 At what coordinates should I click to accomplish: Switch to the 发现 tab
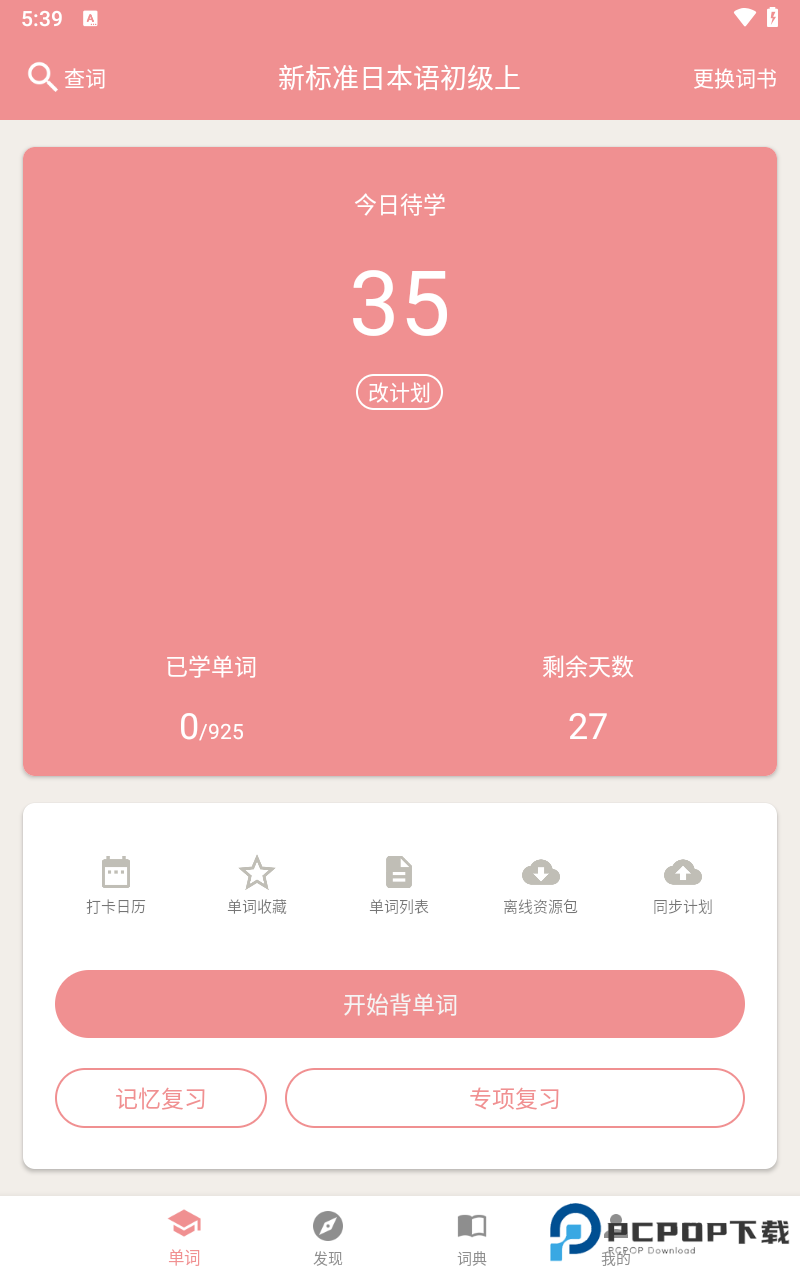(328, 1235)
